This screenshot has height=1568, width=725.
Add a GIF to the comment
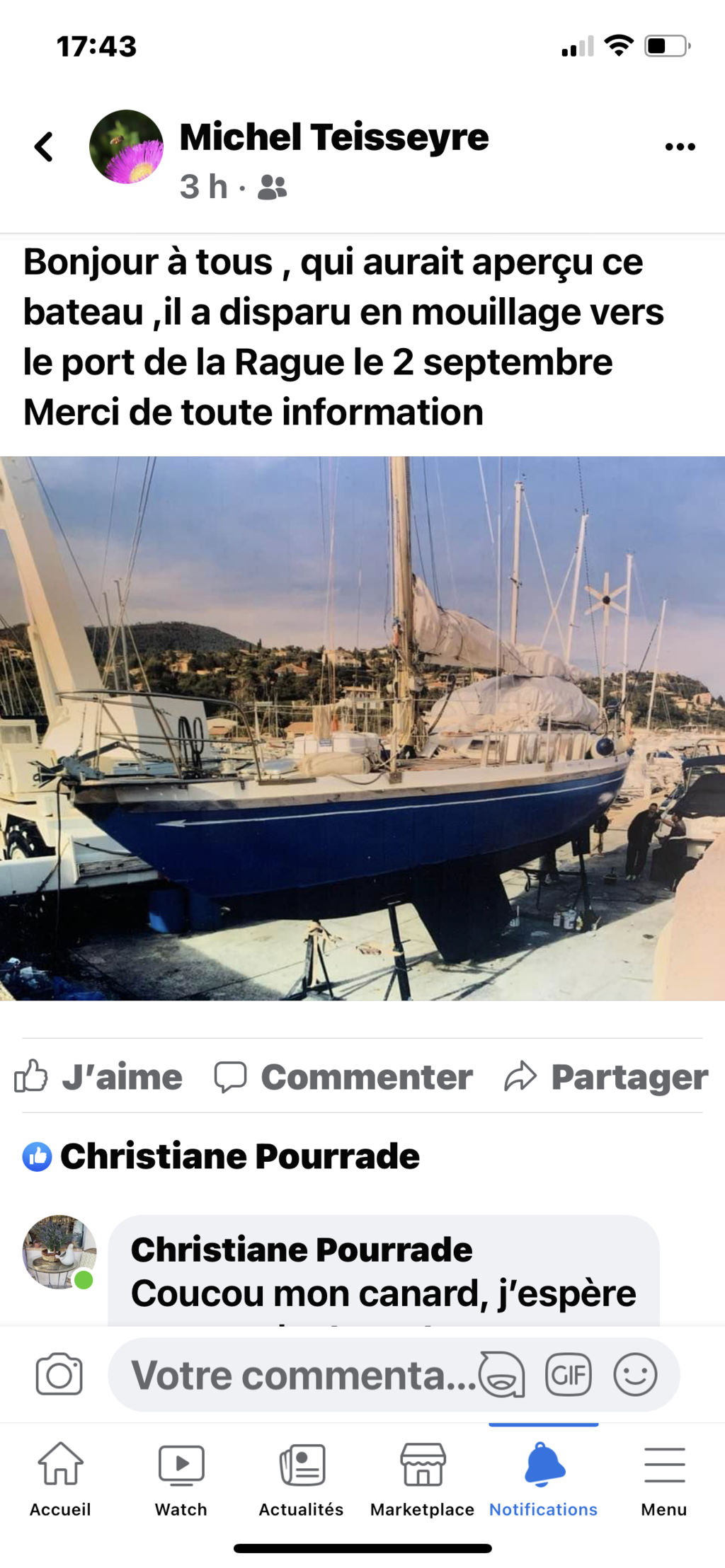568,1375
